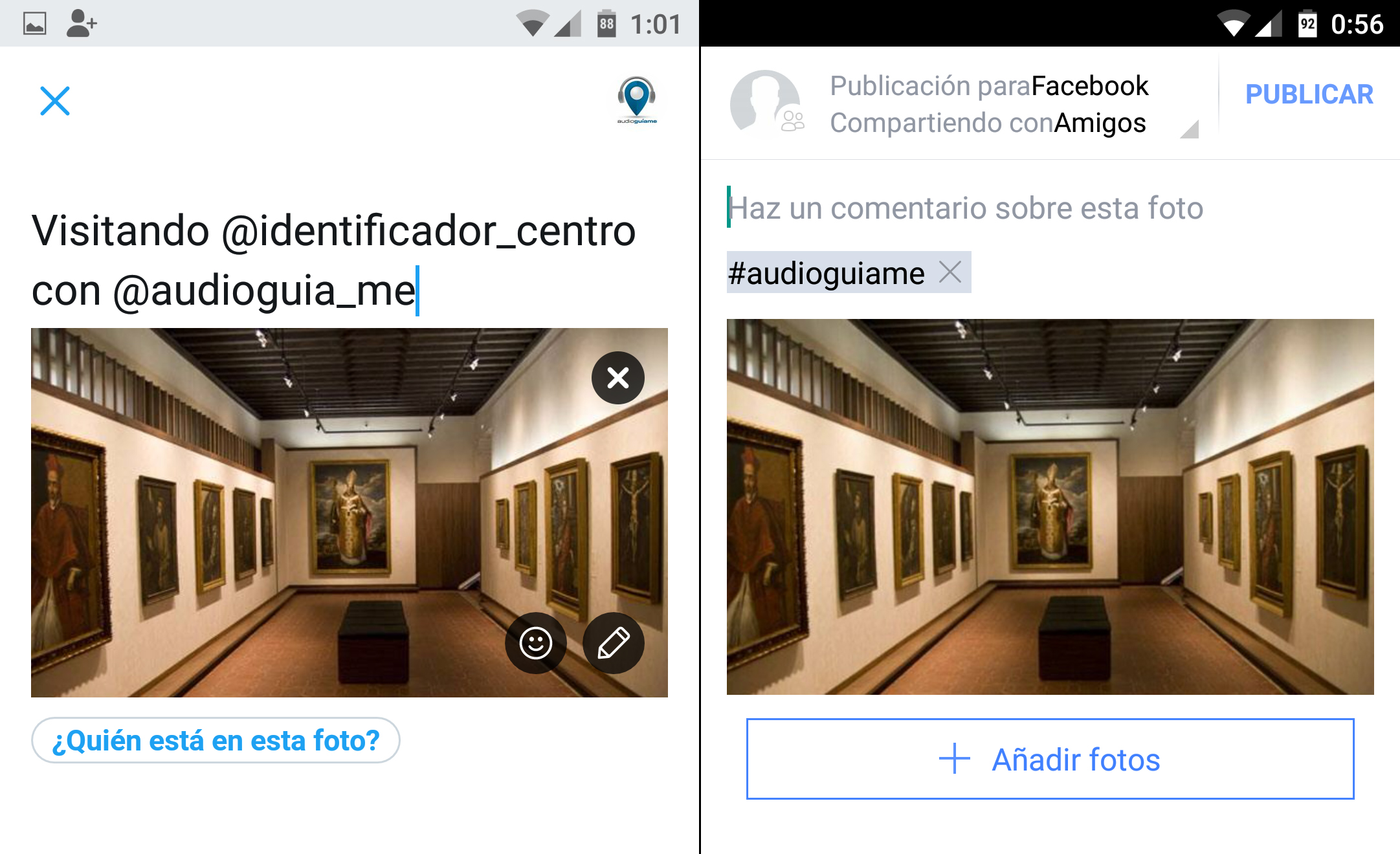Close the tweet composer
The height and width of the screenshot is (854, 1400).
(55, 101)
